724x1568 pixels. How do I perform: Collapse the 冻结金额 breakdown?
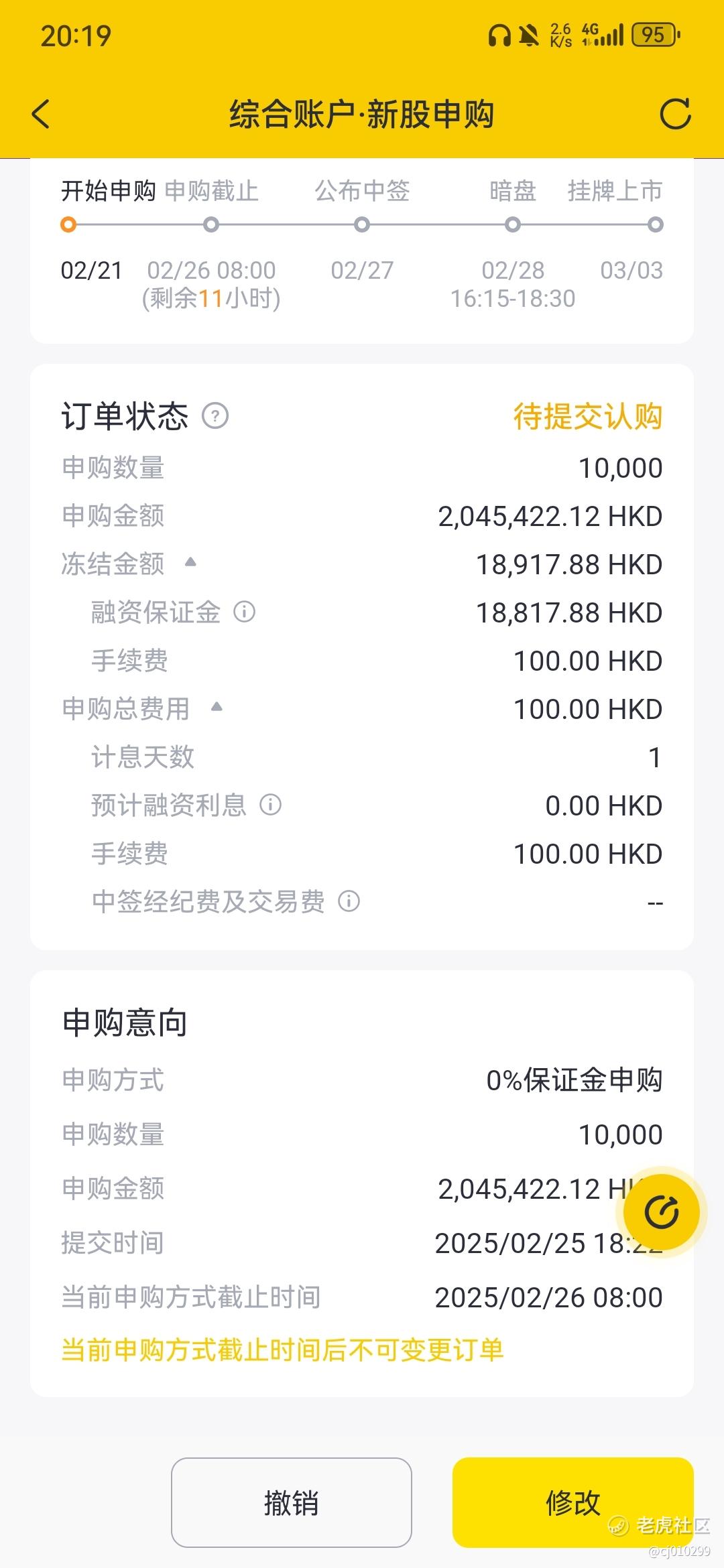pyautogui.click(x=190, y=562)
